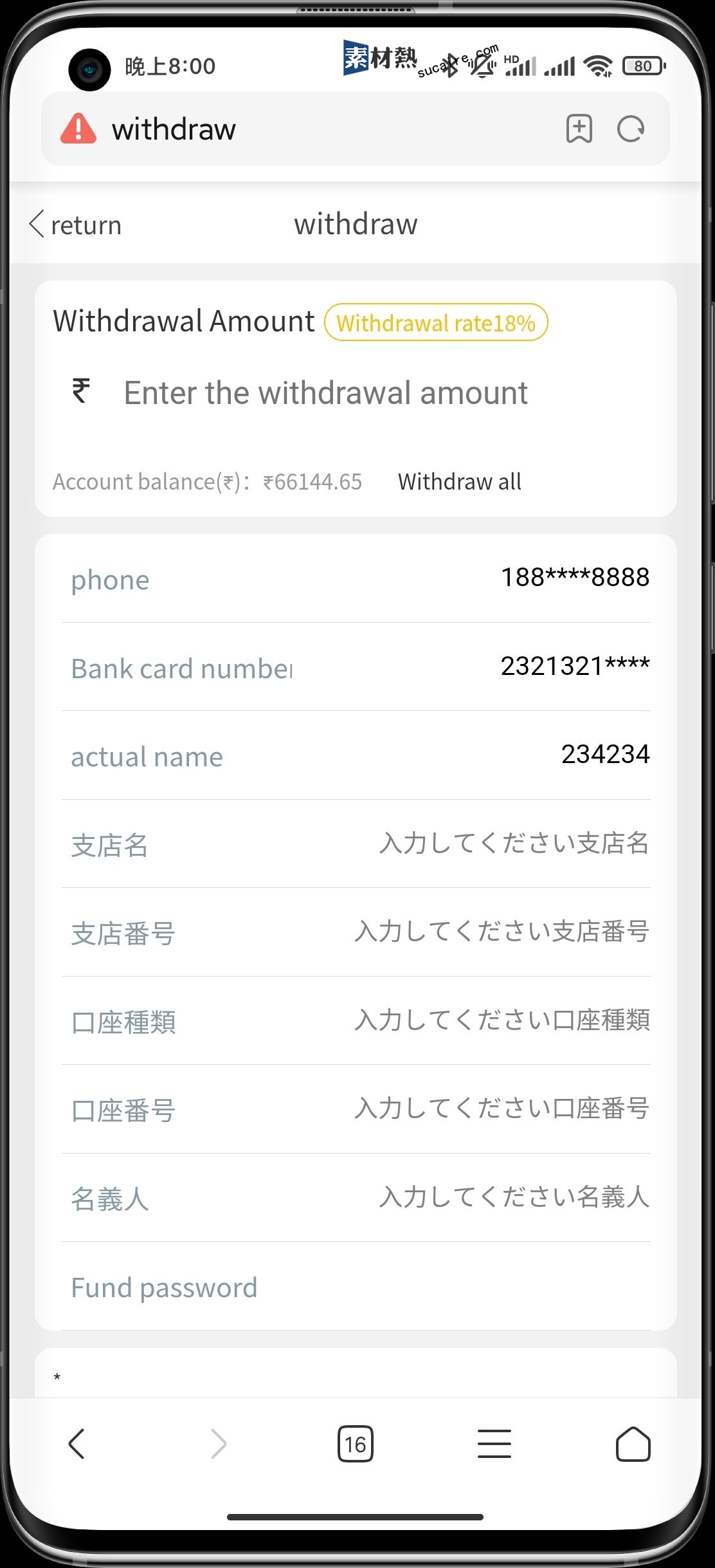715x1568 pixels.
Task: Add this page to bookmarks
Action: click(579, 129)
